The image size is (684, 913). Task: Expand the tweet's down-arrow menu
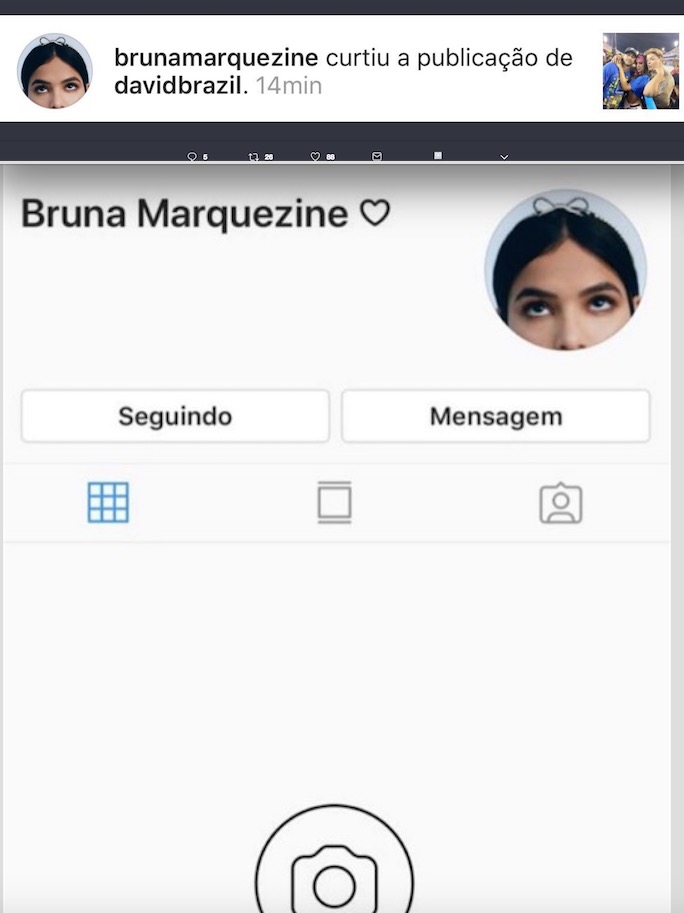[504, 157]
